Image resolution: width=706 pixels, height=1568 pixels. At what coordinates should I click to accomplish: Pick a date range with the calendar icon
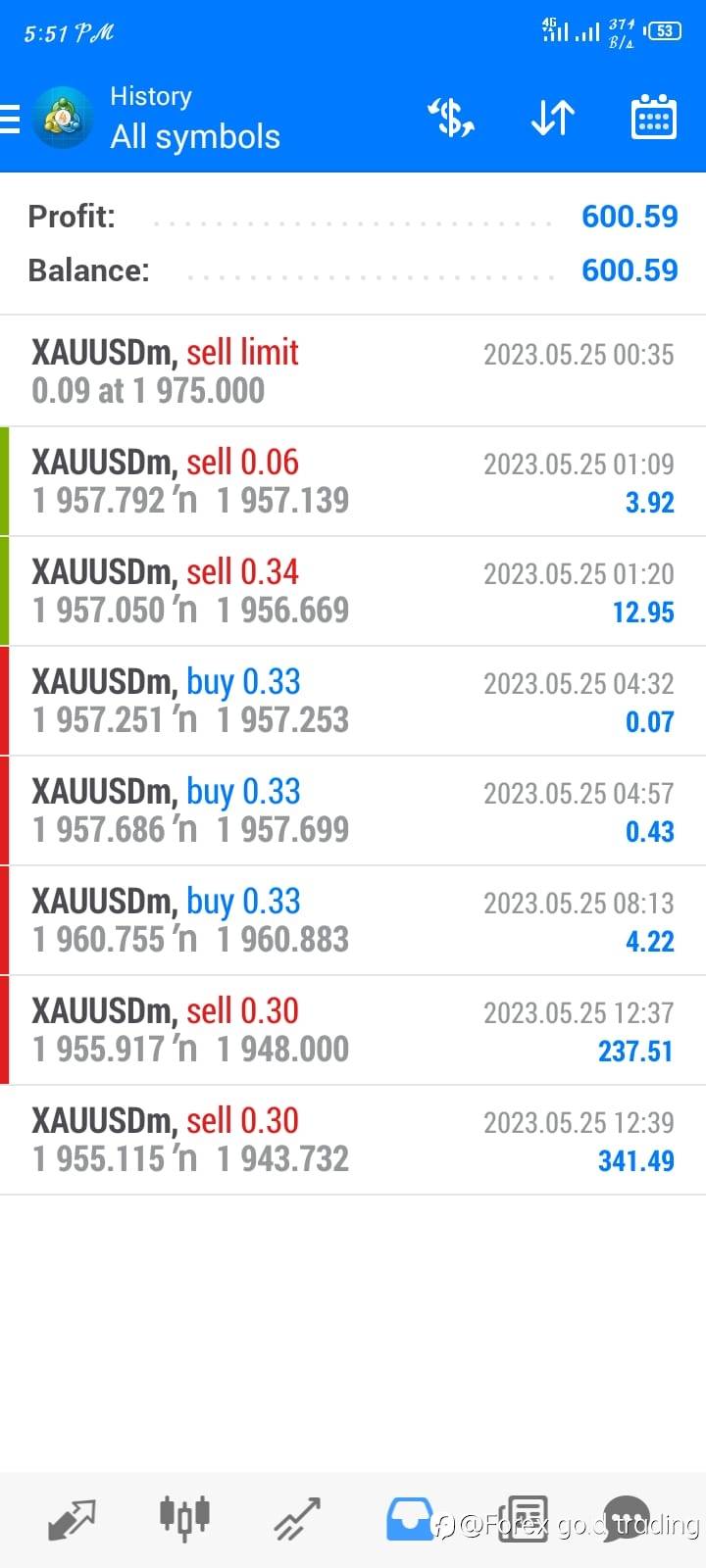pyautogui.click(x=653, y=119)
